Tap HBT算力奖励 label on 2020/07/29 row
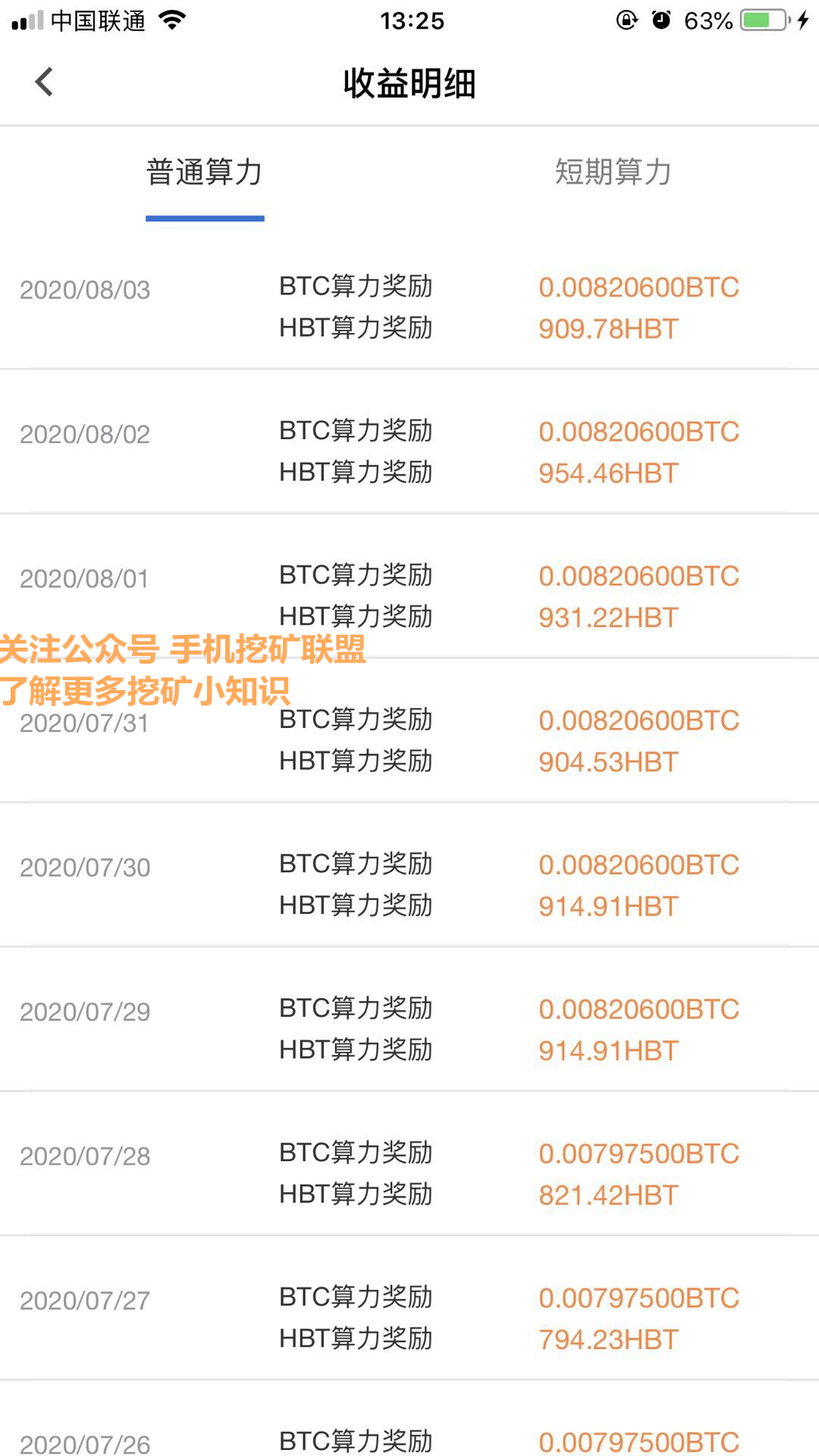 coord(356,1050)
